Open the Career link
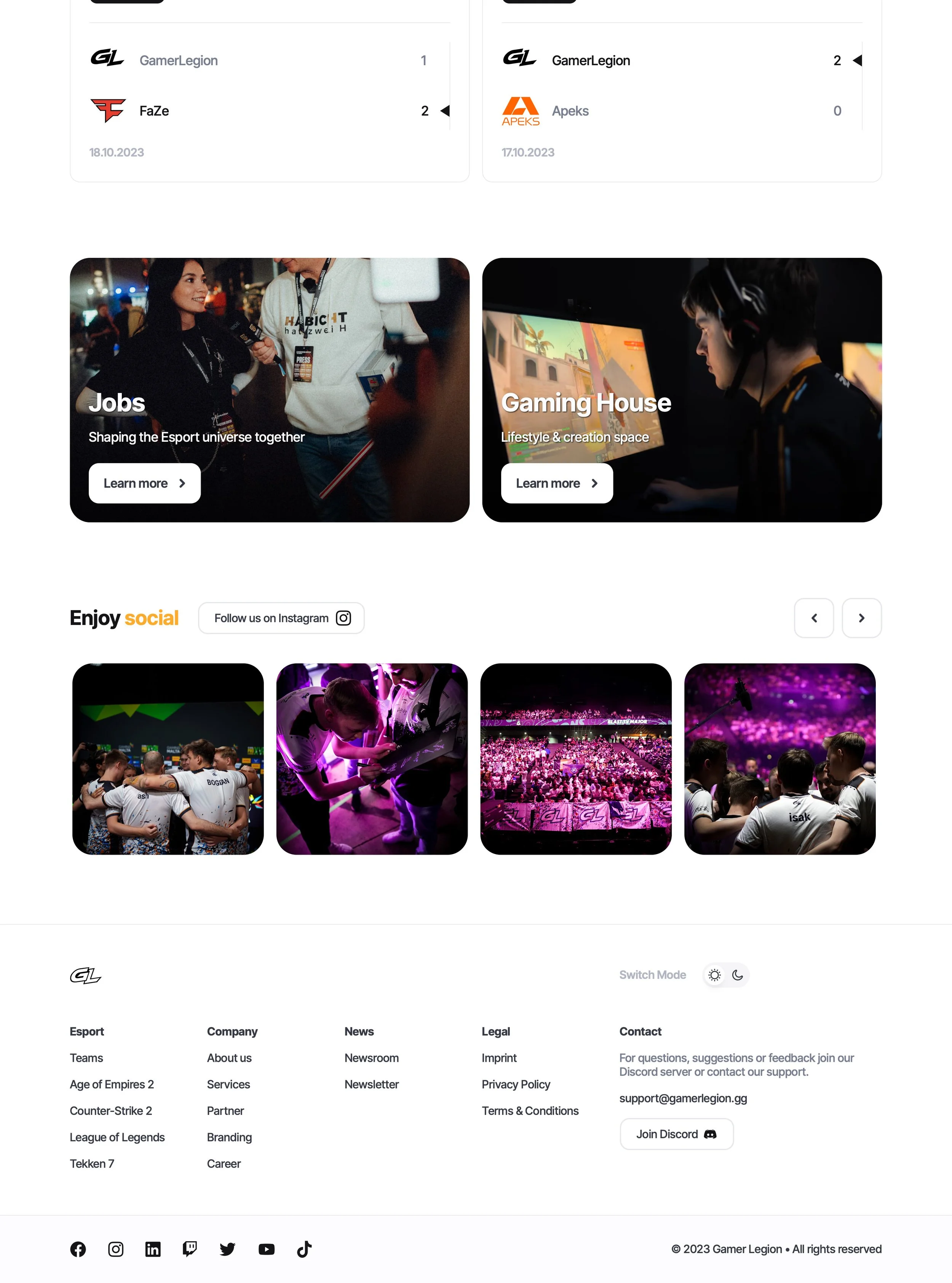This screenshot has height=1283, width=952. (x=224, y=1164)
